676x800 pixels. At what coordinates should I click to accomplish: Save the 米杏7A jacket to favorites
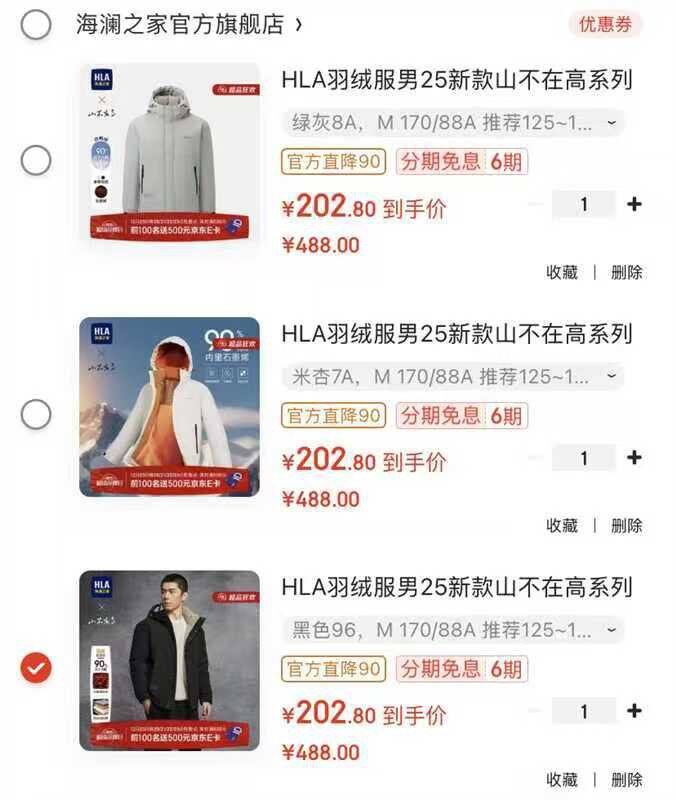tap(562, 525)
